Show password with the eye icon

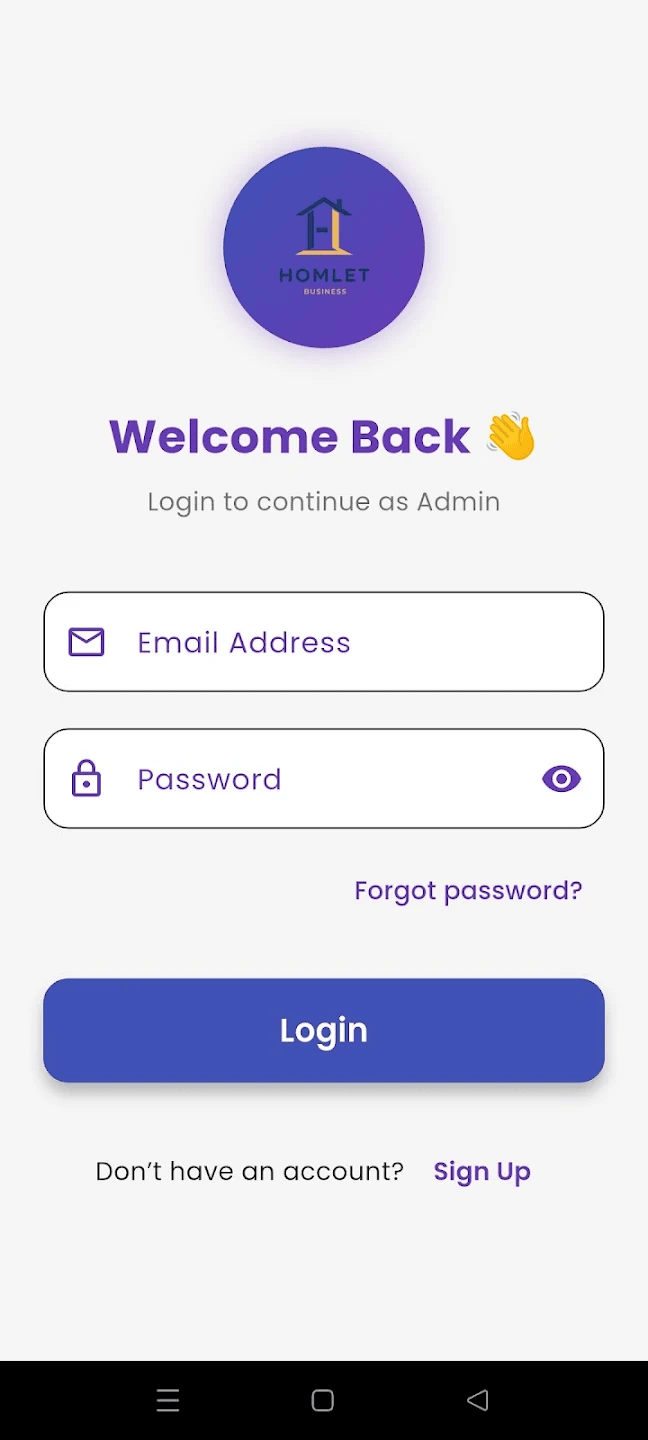point(561,779)
